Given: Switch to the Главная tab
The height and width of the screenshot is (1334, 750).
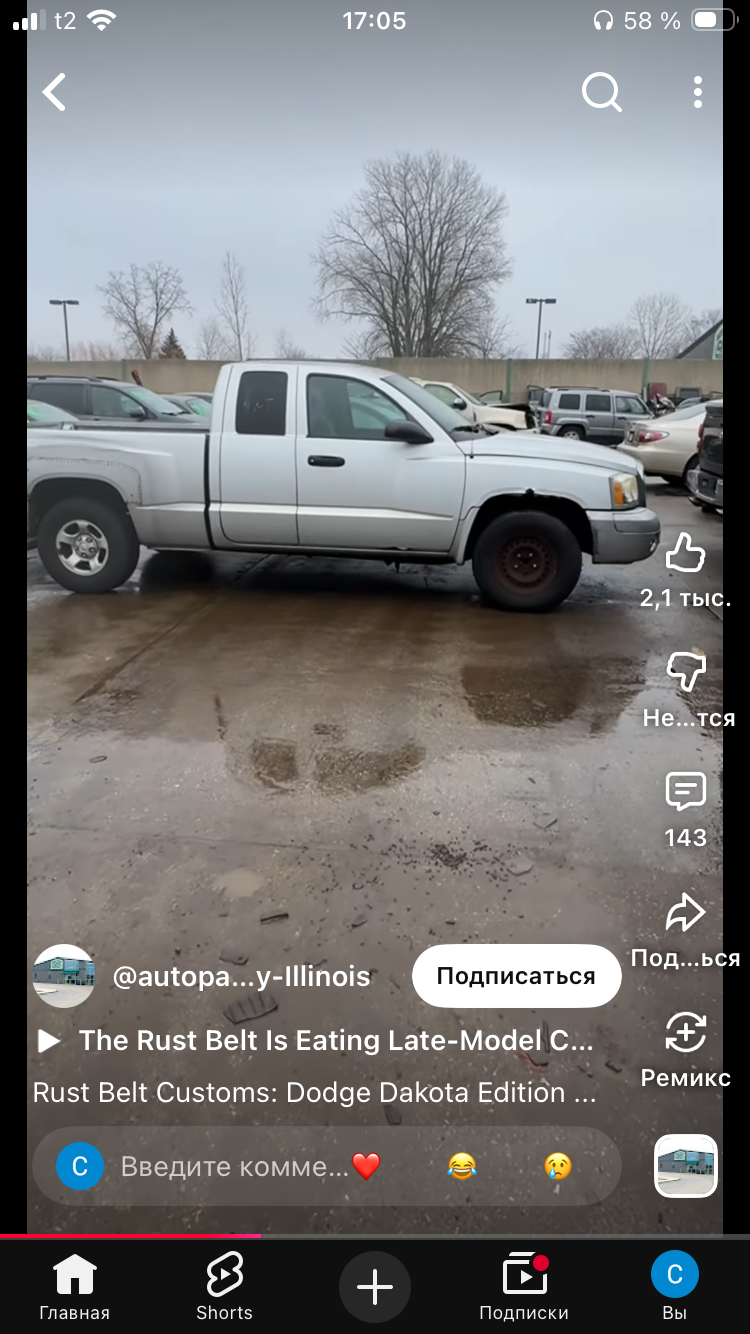Looking at the screenshot, I should (x=75, y=1288).
